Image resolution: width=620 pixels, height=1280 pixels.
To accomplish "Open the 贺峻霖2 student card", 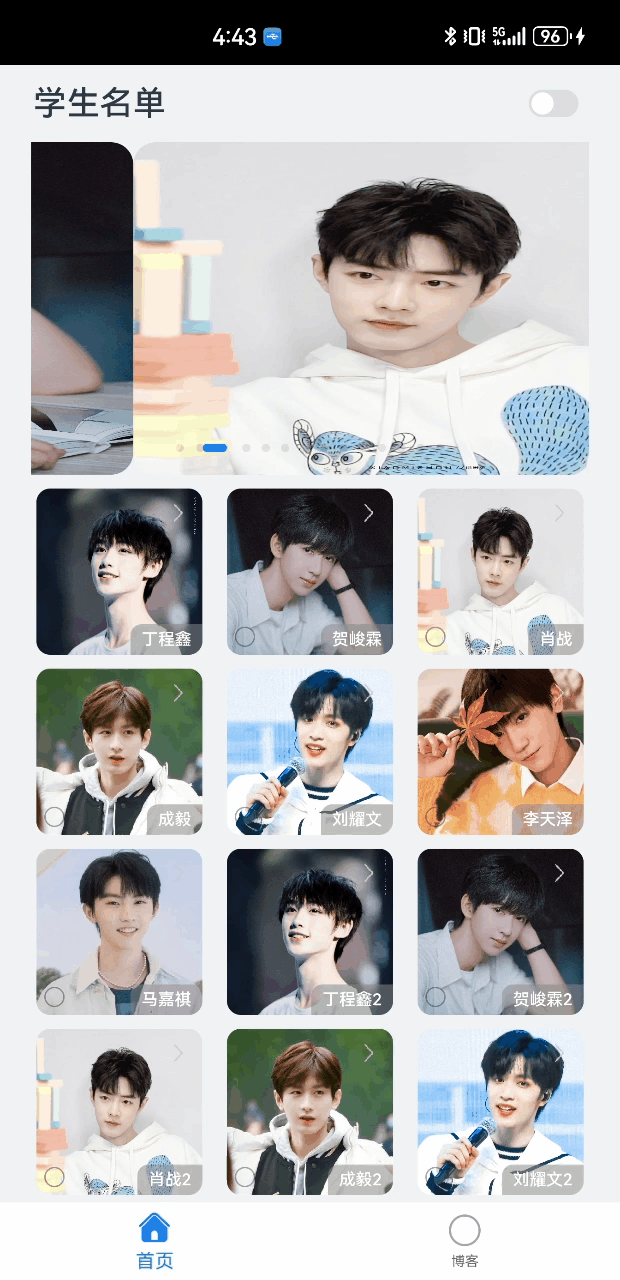I will tap(500, 931).
